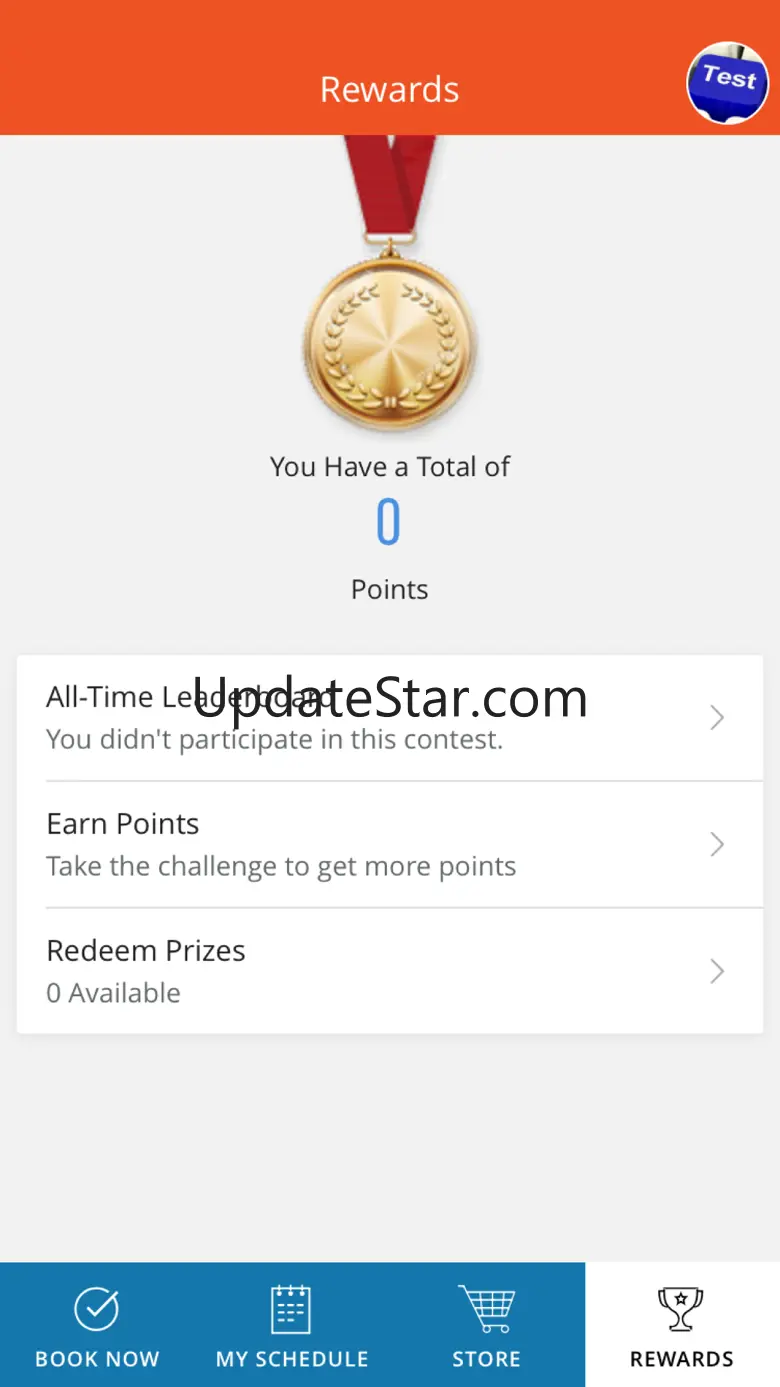The image size is (780, 1387).
Task: Go to the My Schedule tab
Action: [x=292, y=1325]
